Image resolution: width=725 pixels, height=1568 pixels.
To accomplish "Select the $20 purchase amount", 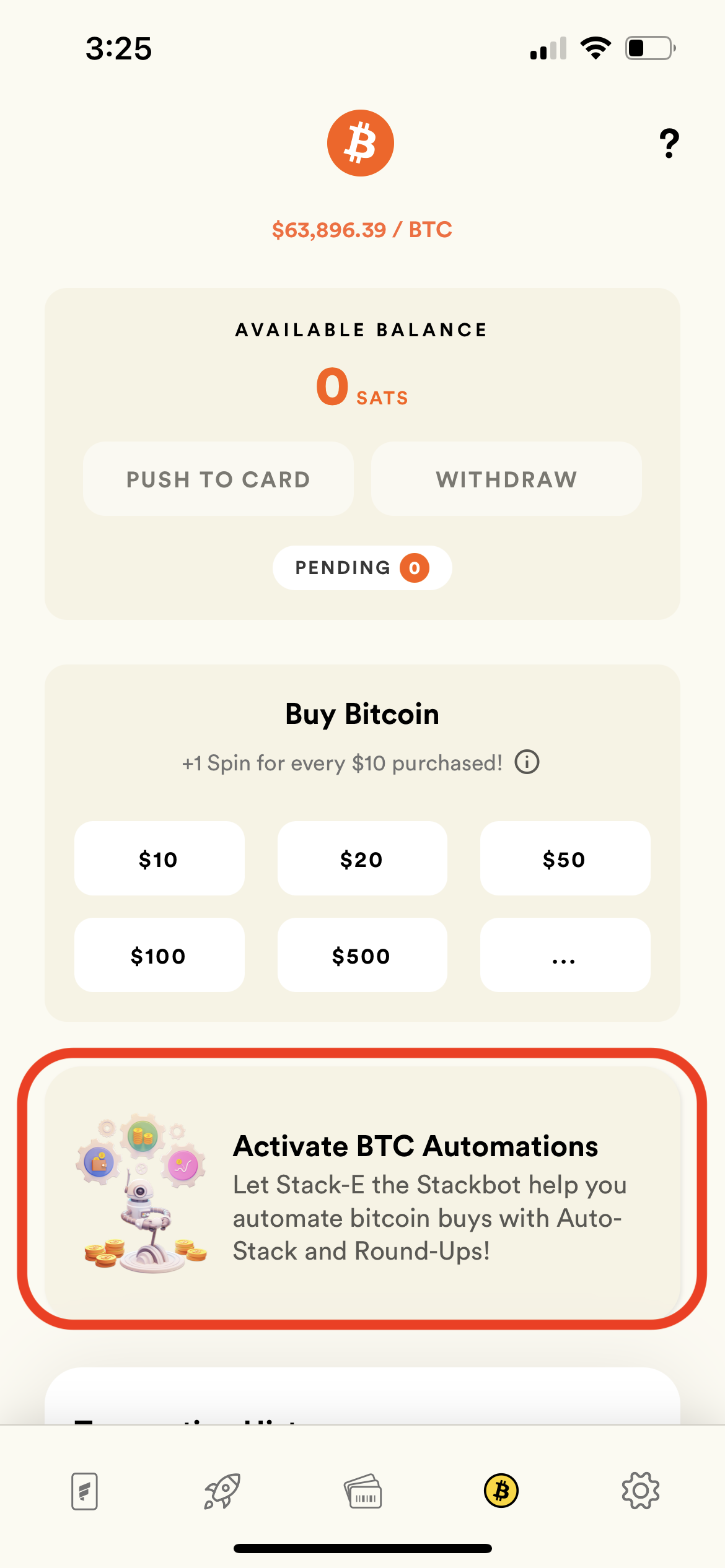I will (x=362, y=858).
